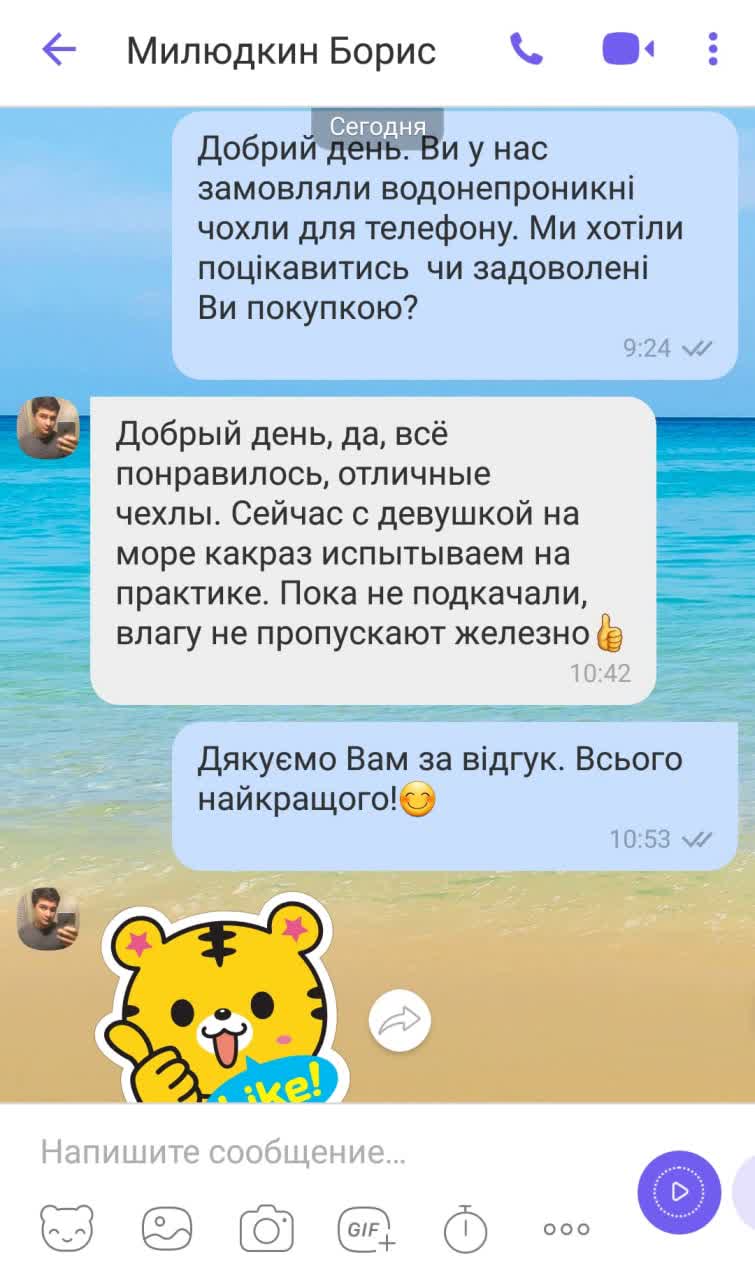
Task: Start a video call with Милюдкин Борис
Action: tap(627, 49)
